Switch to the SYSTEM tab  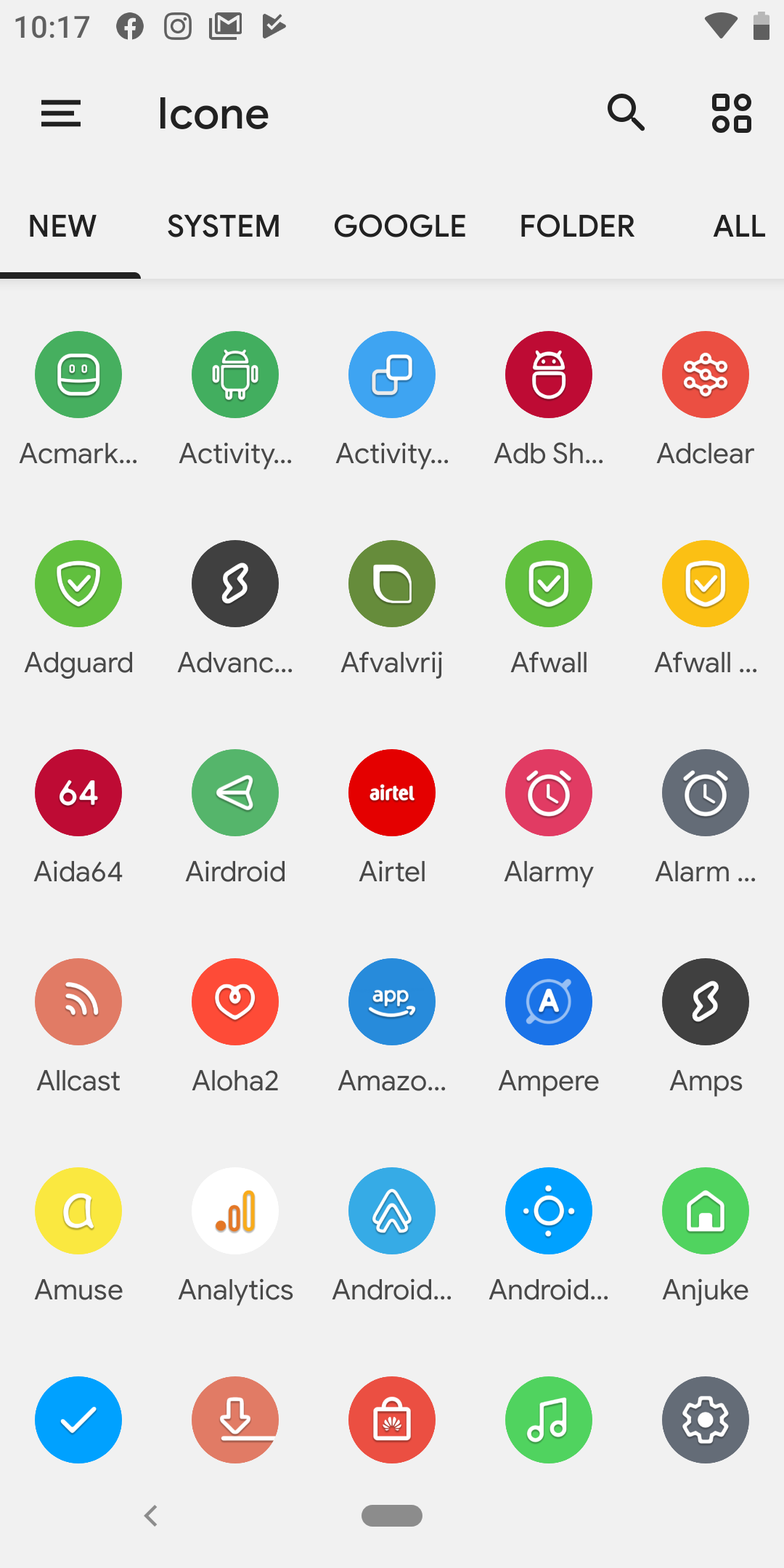coord(224,226)
